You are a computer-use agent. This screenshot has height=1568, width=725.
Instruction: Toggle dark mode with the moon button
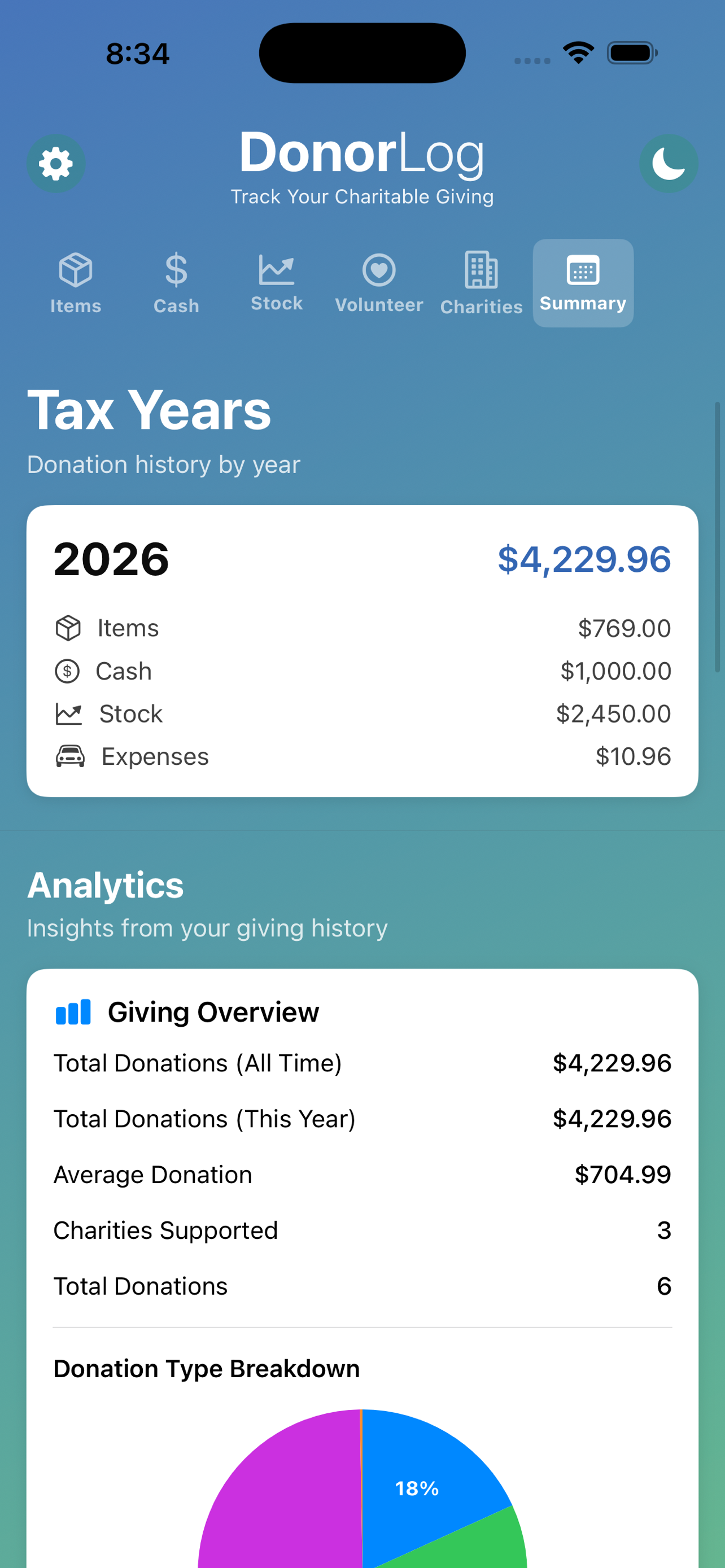pyautogui.click(x=669, y=163)
